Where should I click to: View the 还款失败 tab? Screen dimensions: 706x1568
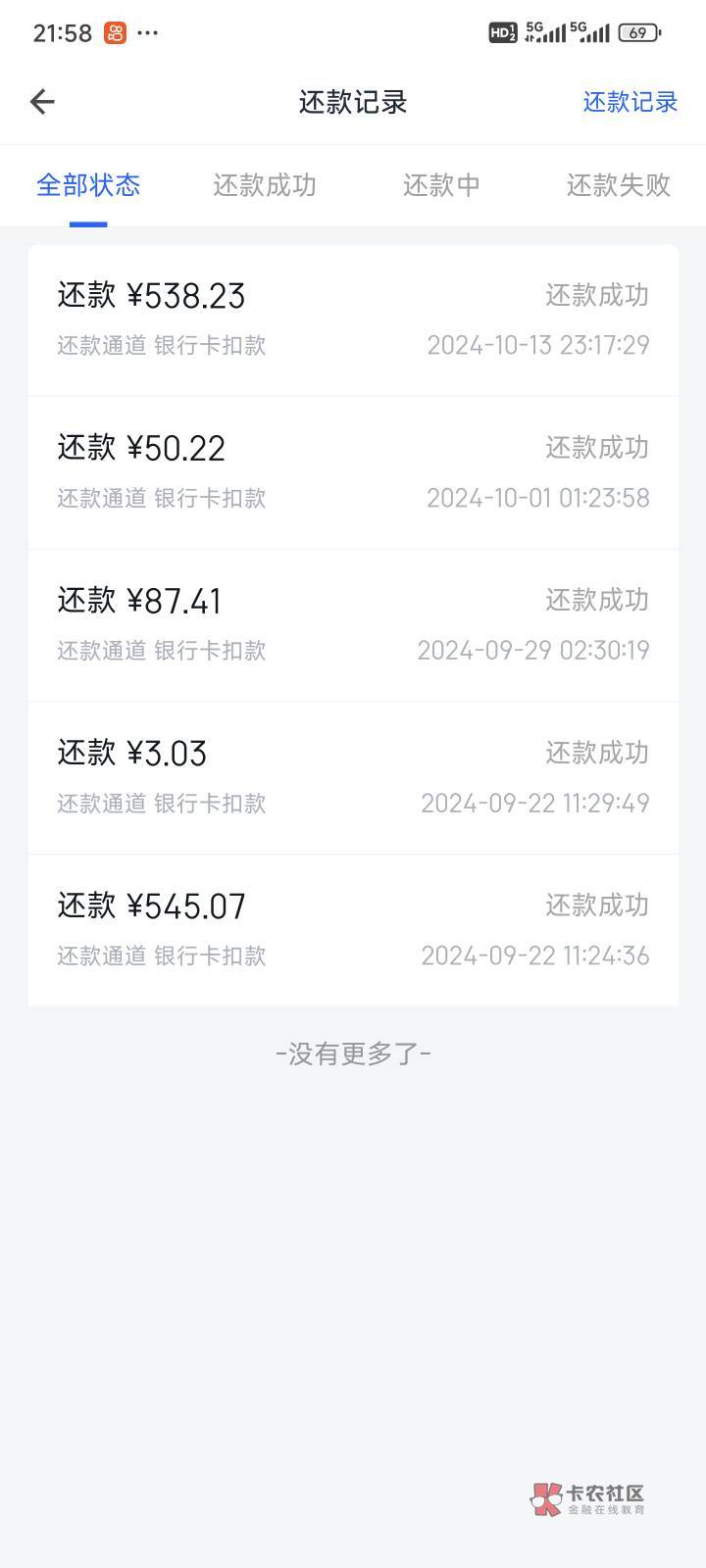[618, 185]
